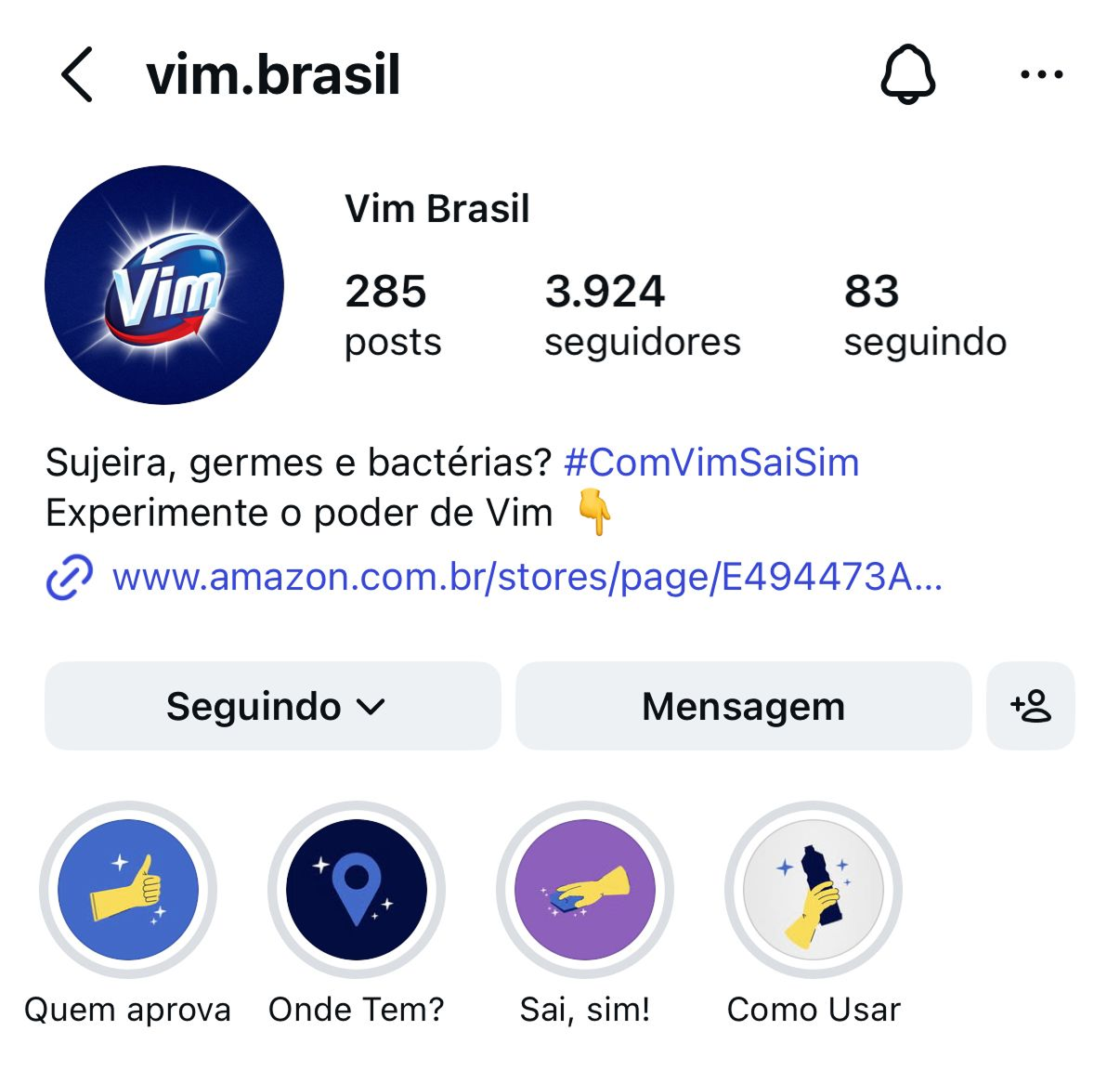Expand the Seguindo dropdown button
The width and height of the screenshot is (1120, 1070).
click(x=273, y=706)
